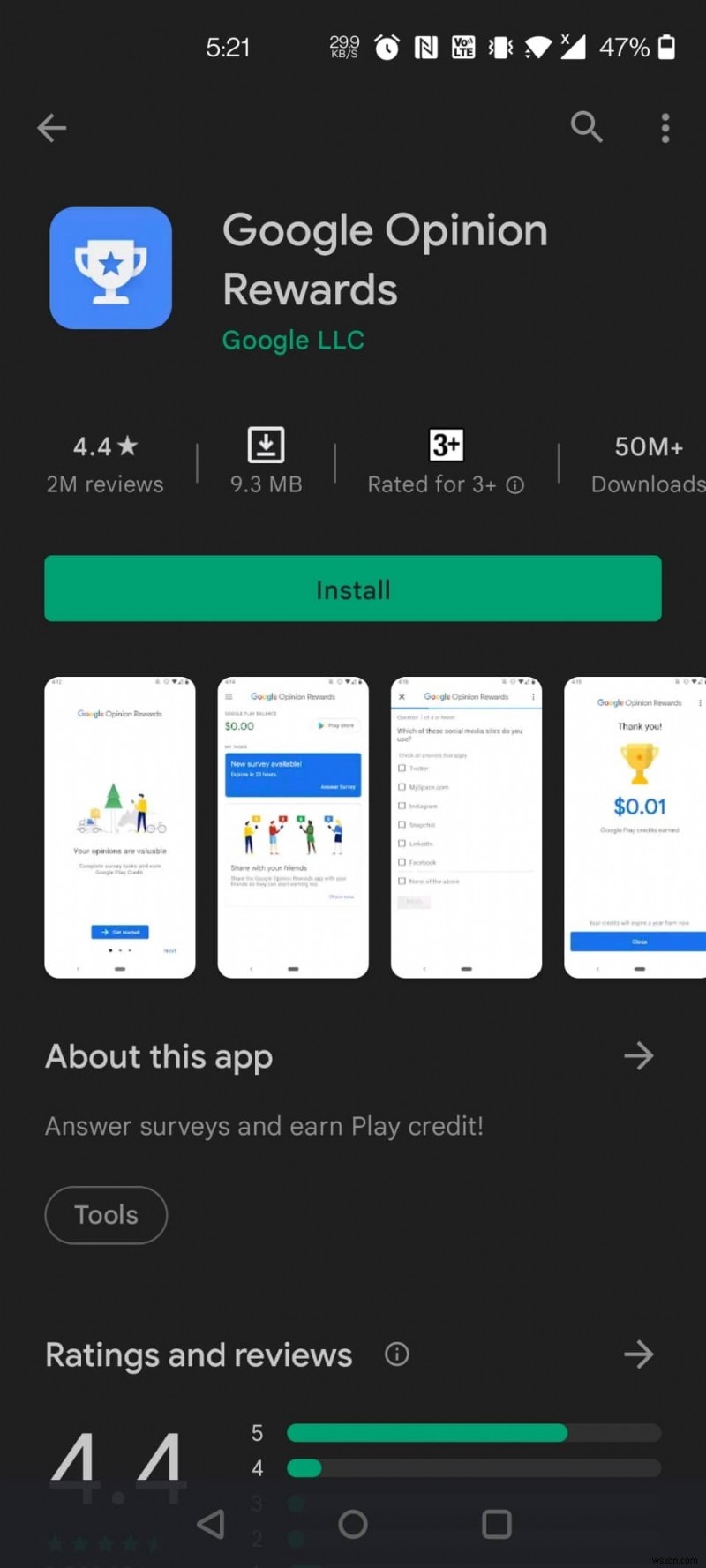Tap the system home button
The width and height of the screenshot is (706, 1568).
[353, 1524]
